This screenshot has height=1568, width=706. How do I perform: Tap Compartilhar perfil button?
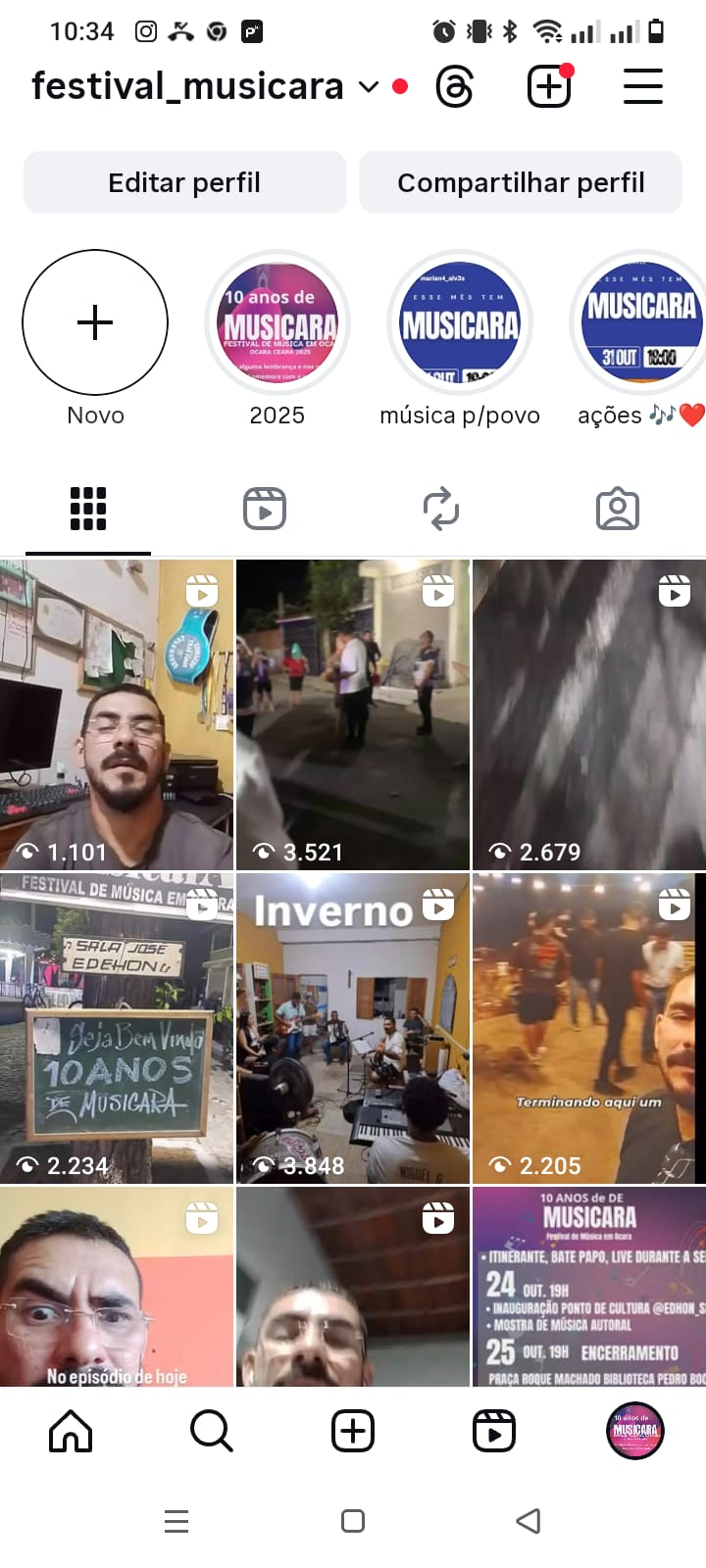pyautogui.click(x=521, y=182)
